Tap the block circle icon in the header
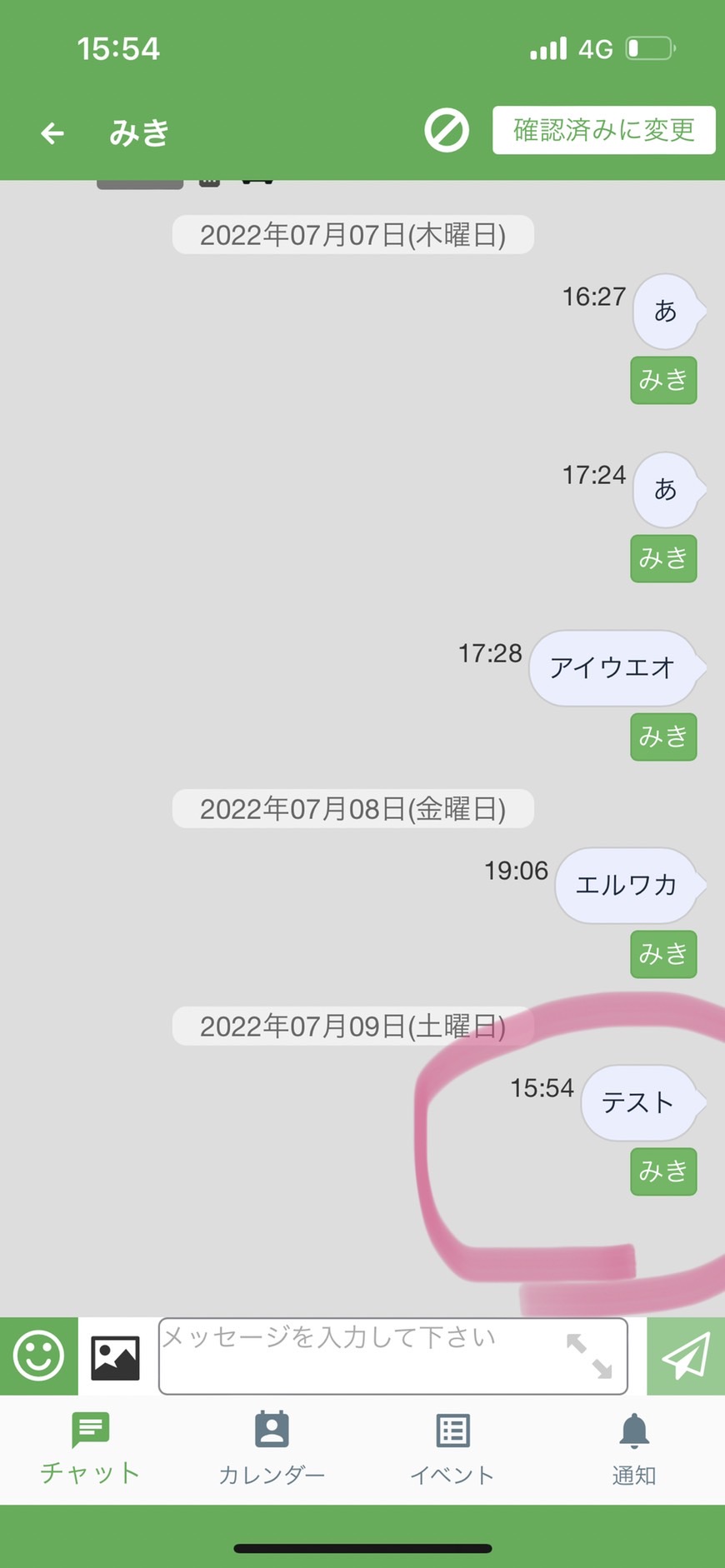Screen dimensions: 725x1568 pos(447,131)
